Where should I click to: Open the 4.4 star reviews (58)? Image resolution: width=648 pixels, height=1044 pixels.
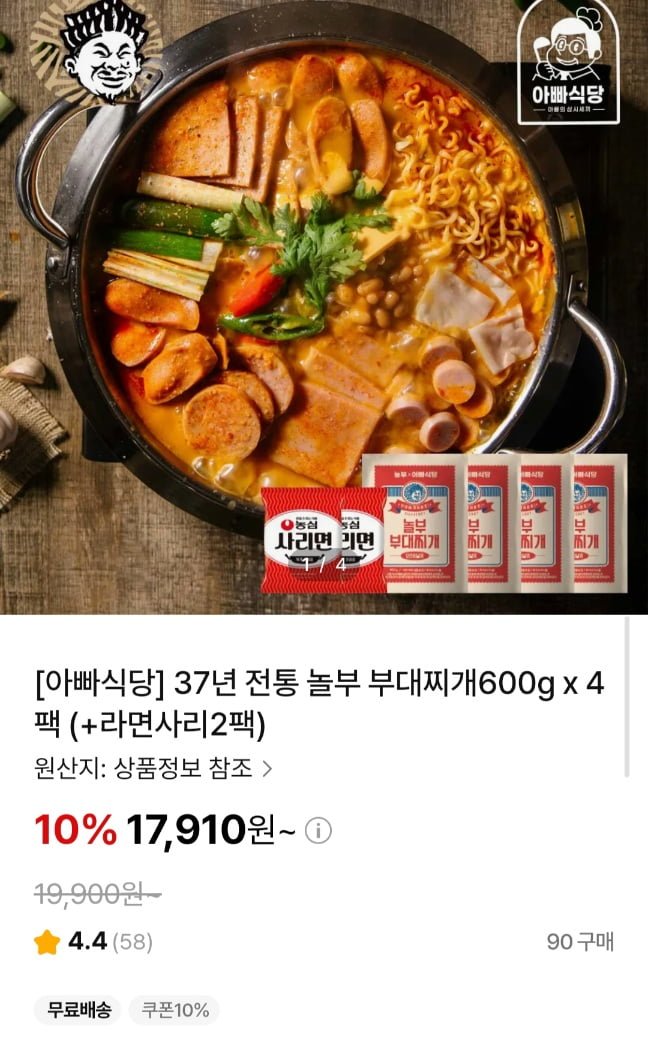pos(94,941)
